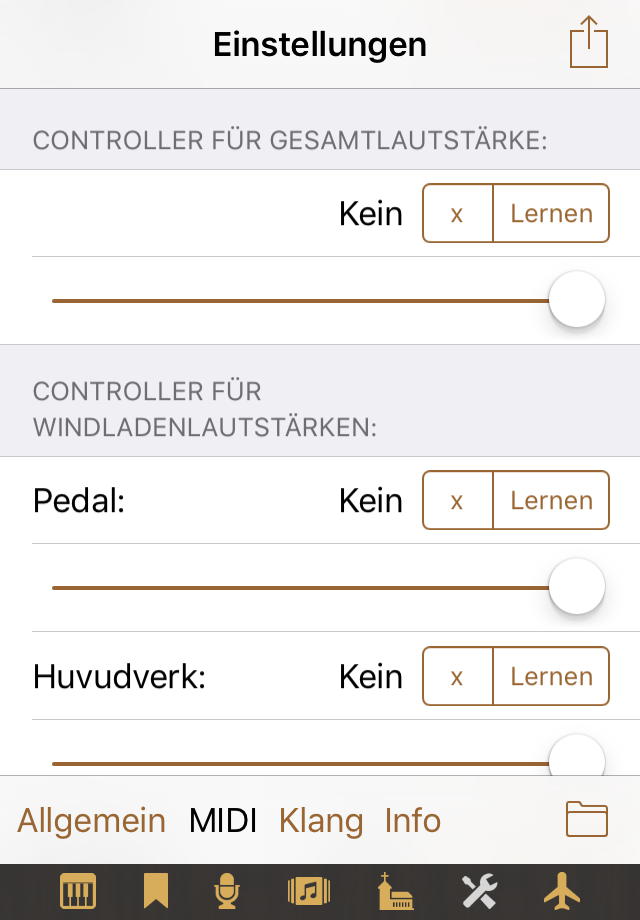This screenshot has width=640, height=920.
Task: Open the keyboard view in bottom toolbar
Action: (78, 890)
